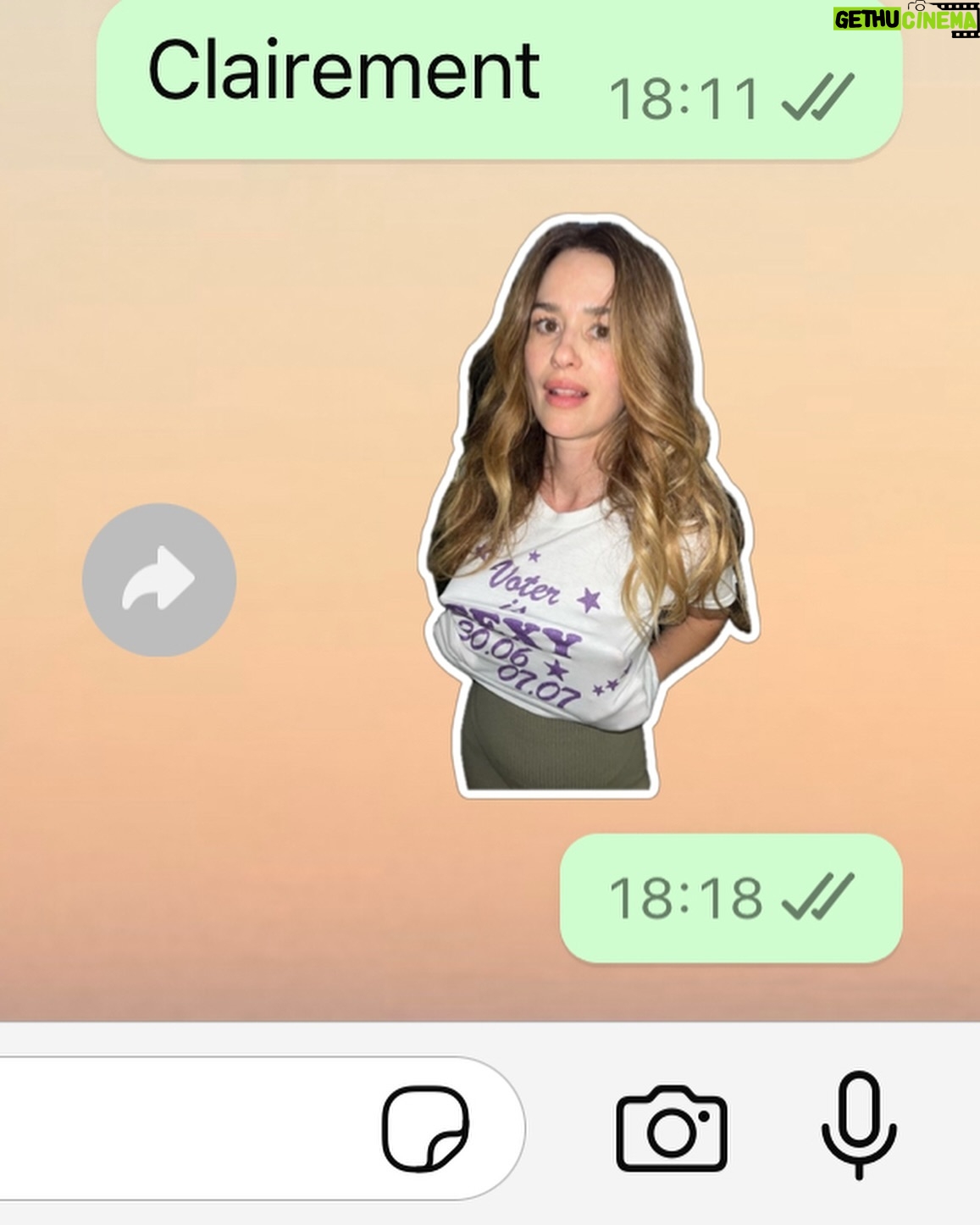Image resolution: width=980 pixels, height=1225 pixels.
Task: Tap the microphone to record voice message
Action: (858, 1125)
